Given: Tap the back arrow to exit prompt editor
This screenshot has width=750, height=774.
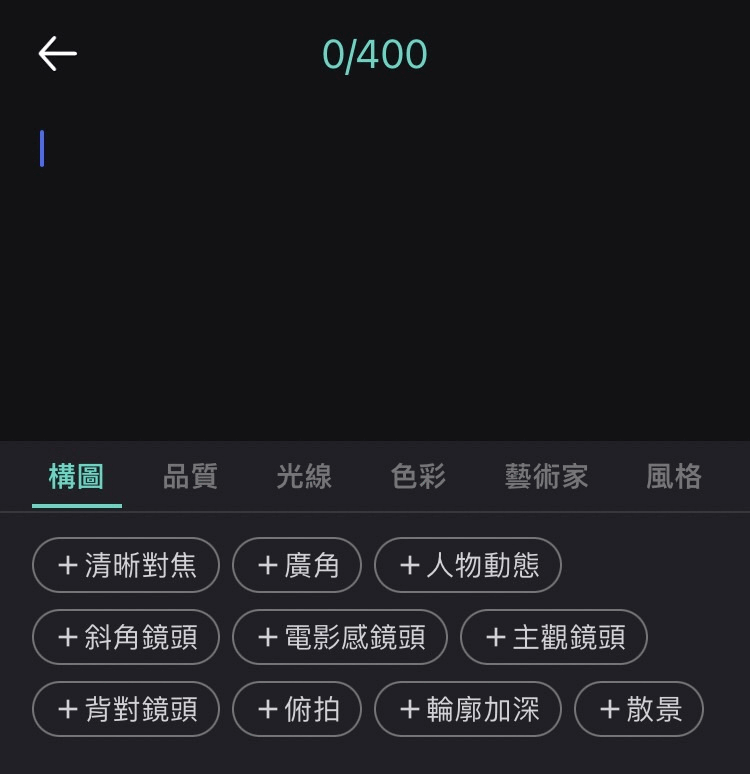Looking at the screenshot, I should point(55,52).
